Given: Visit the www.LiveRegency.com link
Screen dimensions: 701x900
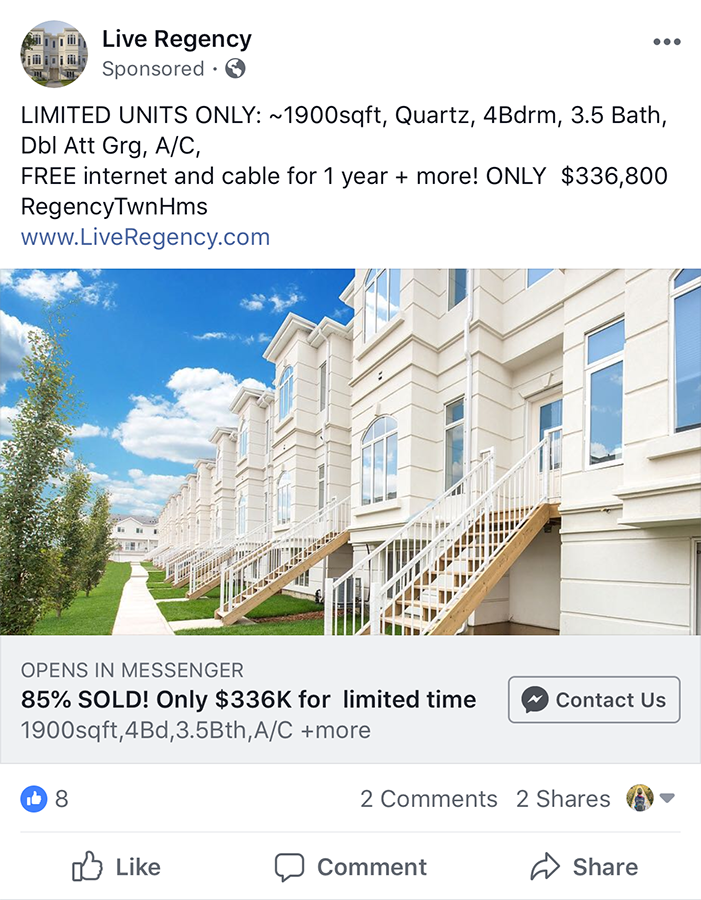Looking at the screenshot, I should tap(145, 238).
